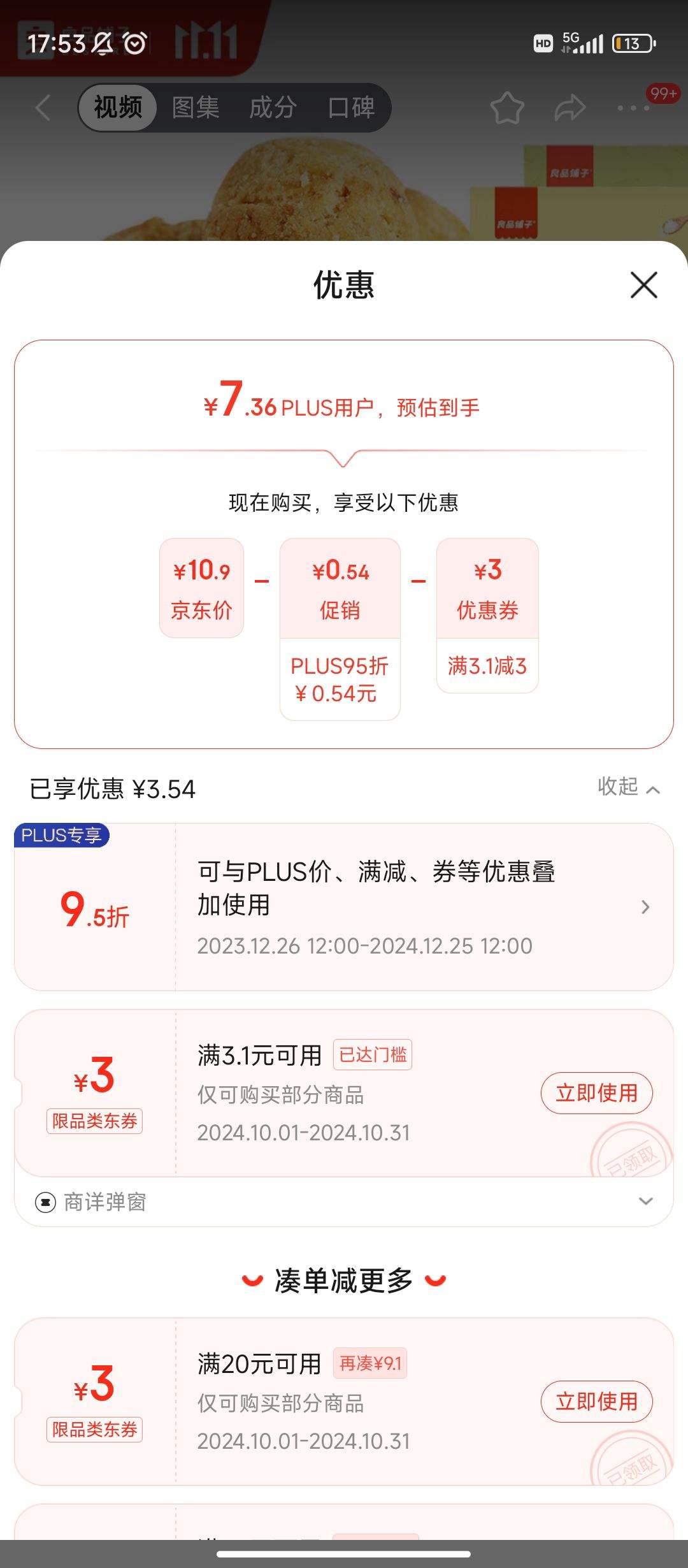Tap the ¥10.9 京东价 price box
Viewport: 688px width, 1568px height.
[x=201, y=588]
